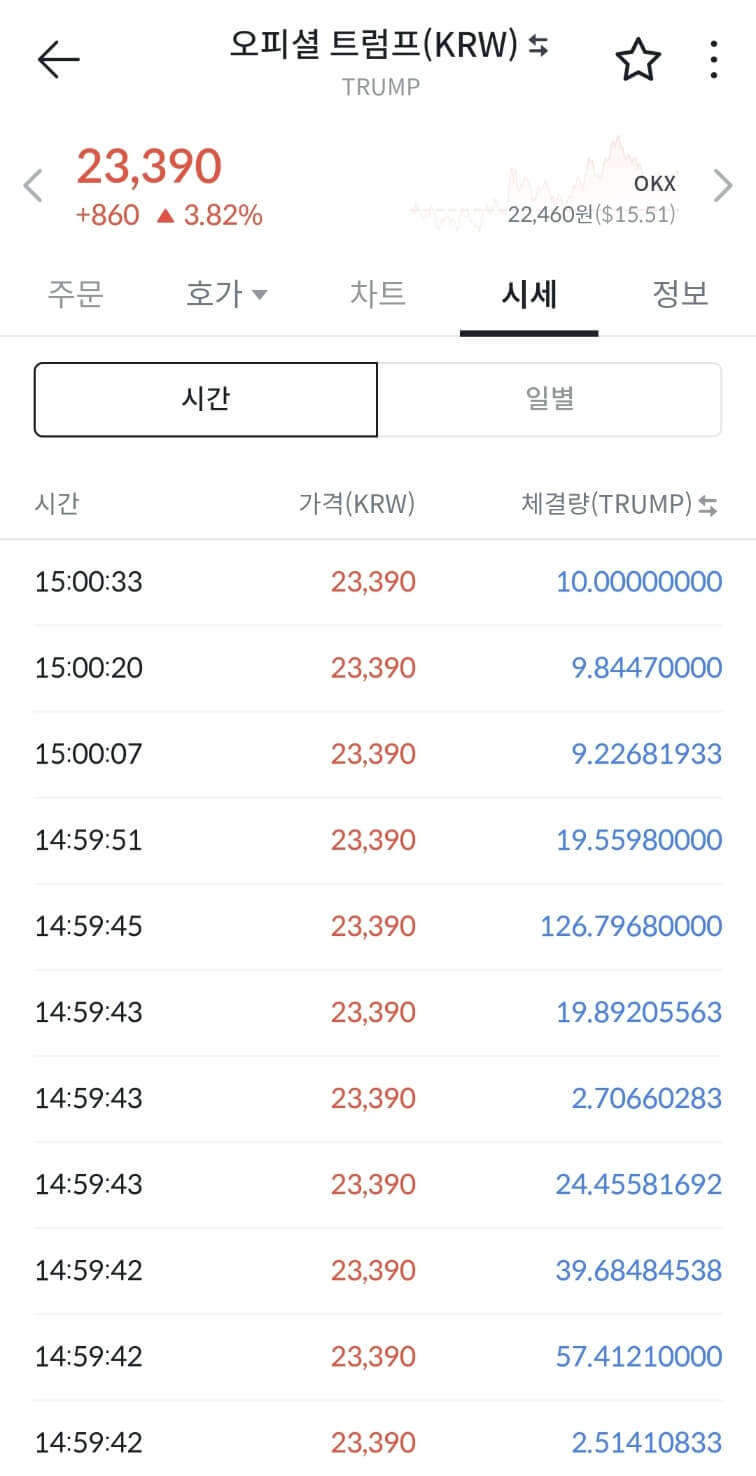This screenshot has height=1476, width=756.
Task: Open the 주문 tab to place orders
Action: [x=75, y=294]
